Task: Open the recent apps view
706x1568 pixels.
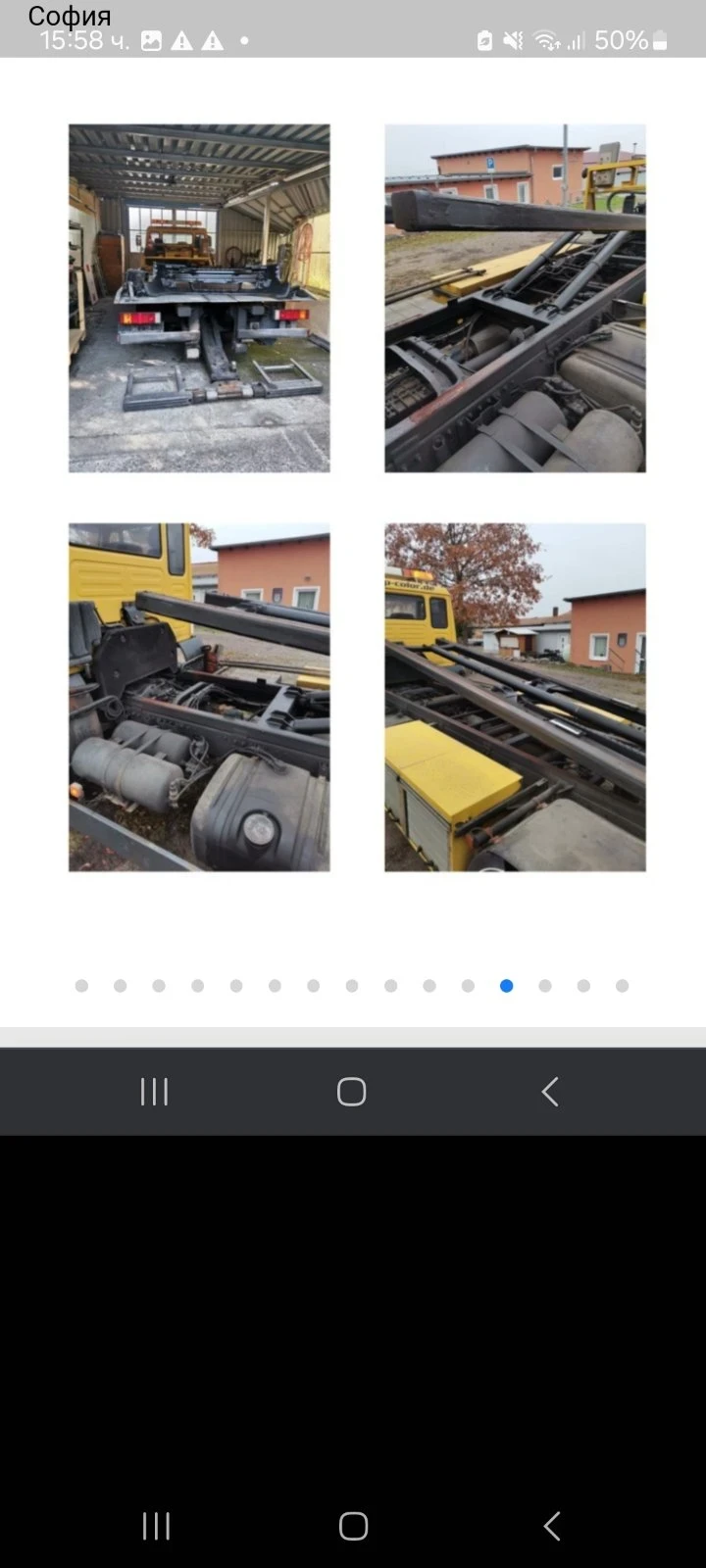Action: [156, 1525]
